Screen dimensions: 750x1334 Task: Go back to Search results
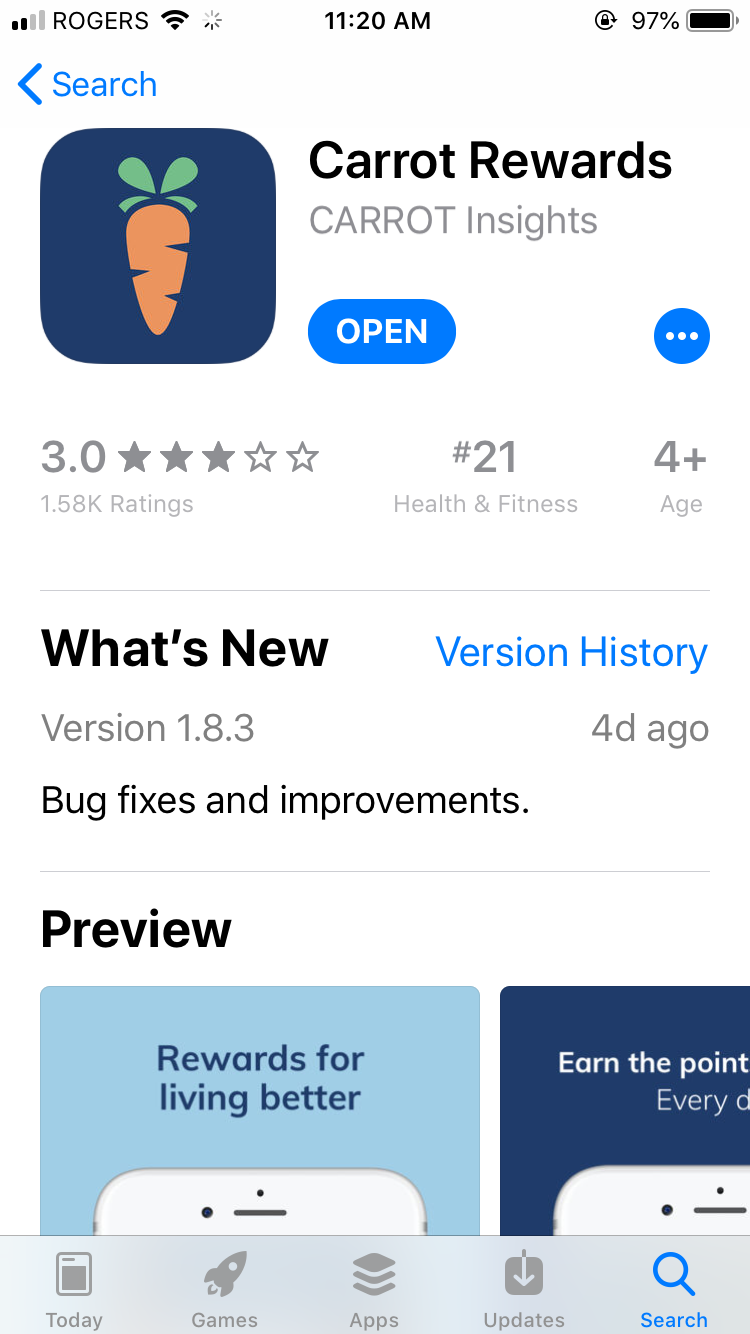88,85
